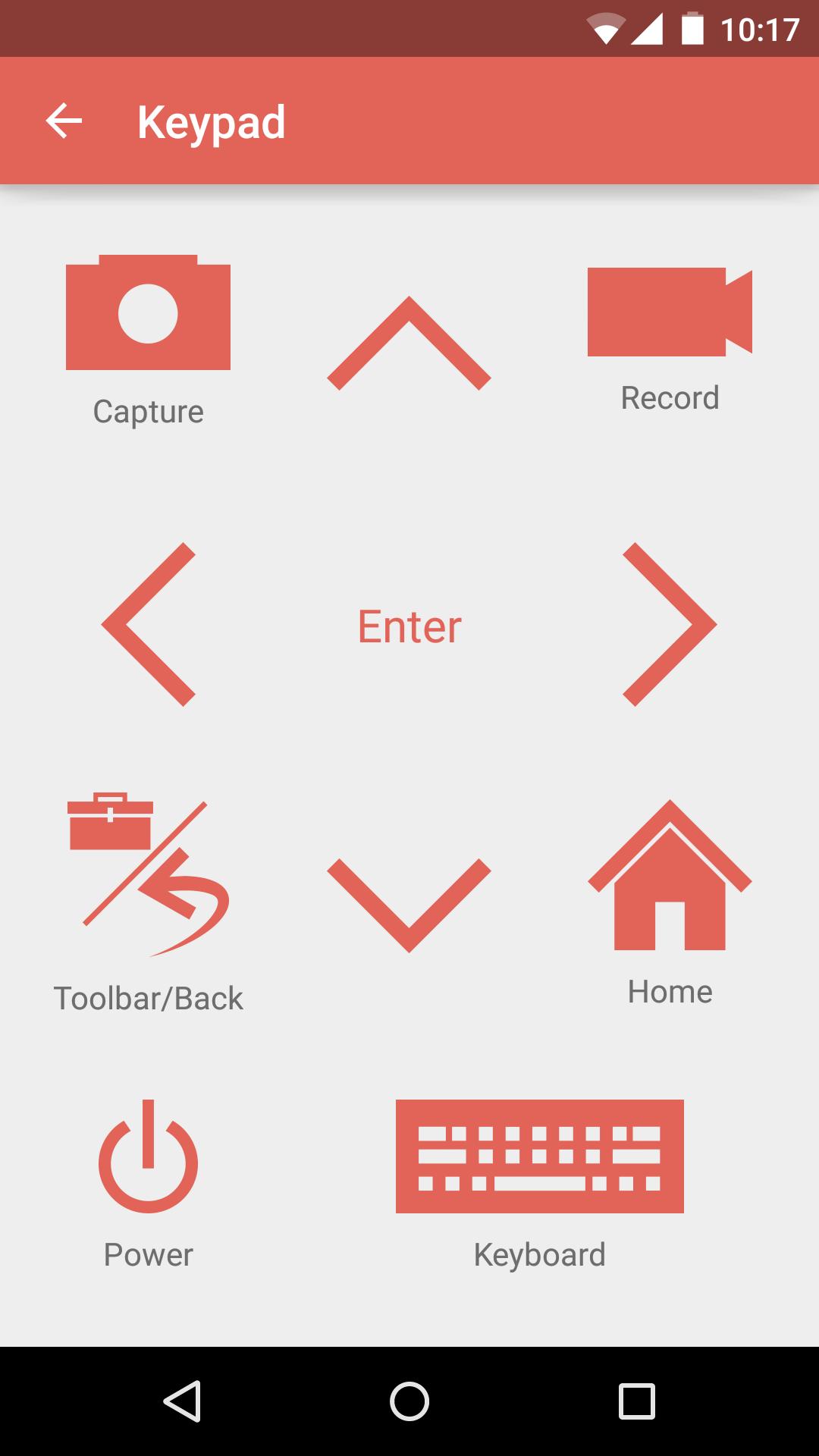
Task: Tap the left arrow key
Action: pos(149,624)
